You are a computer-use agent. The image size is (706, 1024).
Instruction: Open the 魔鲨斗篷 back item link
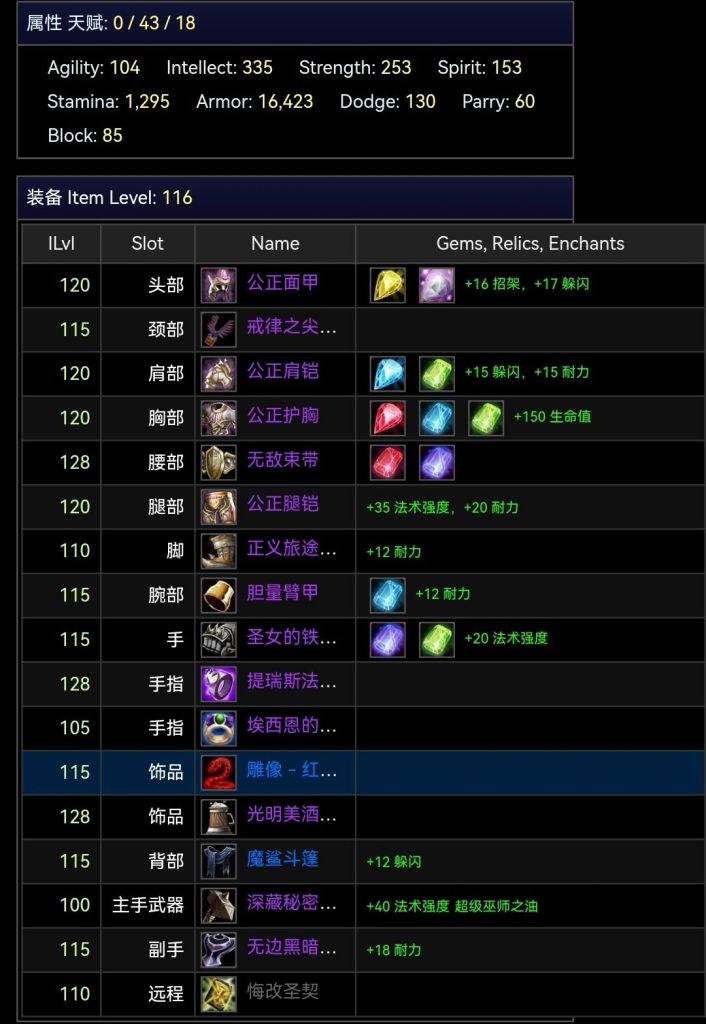282,859
